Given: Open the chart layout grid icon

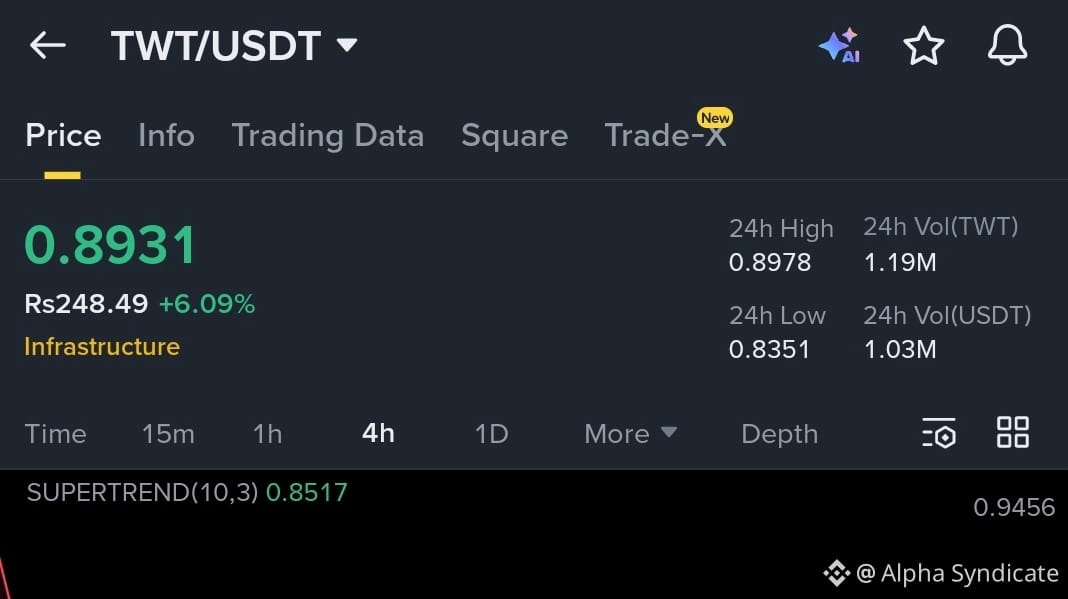Looking at the screenshot, I should pos(1012,432).
